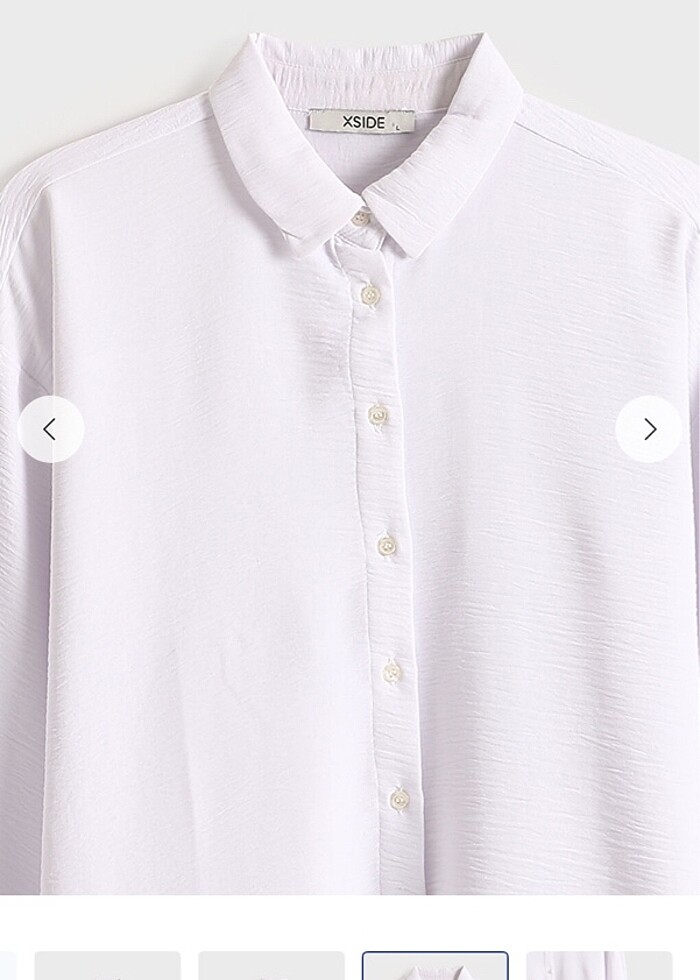Go to the previous product photo

(50, 429)
